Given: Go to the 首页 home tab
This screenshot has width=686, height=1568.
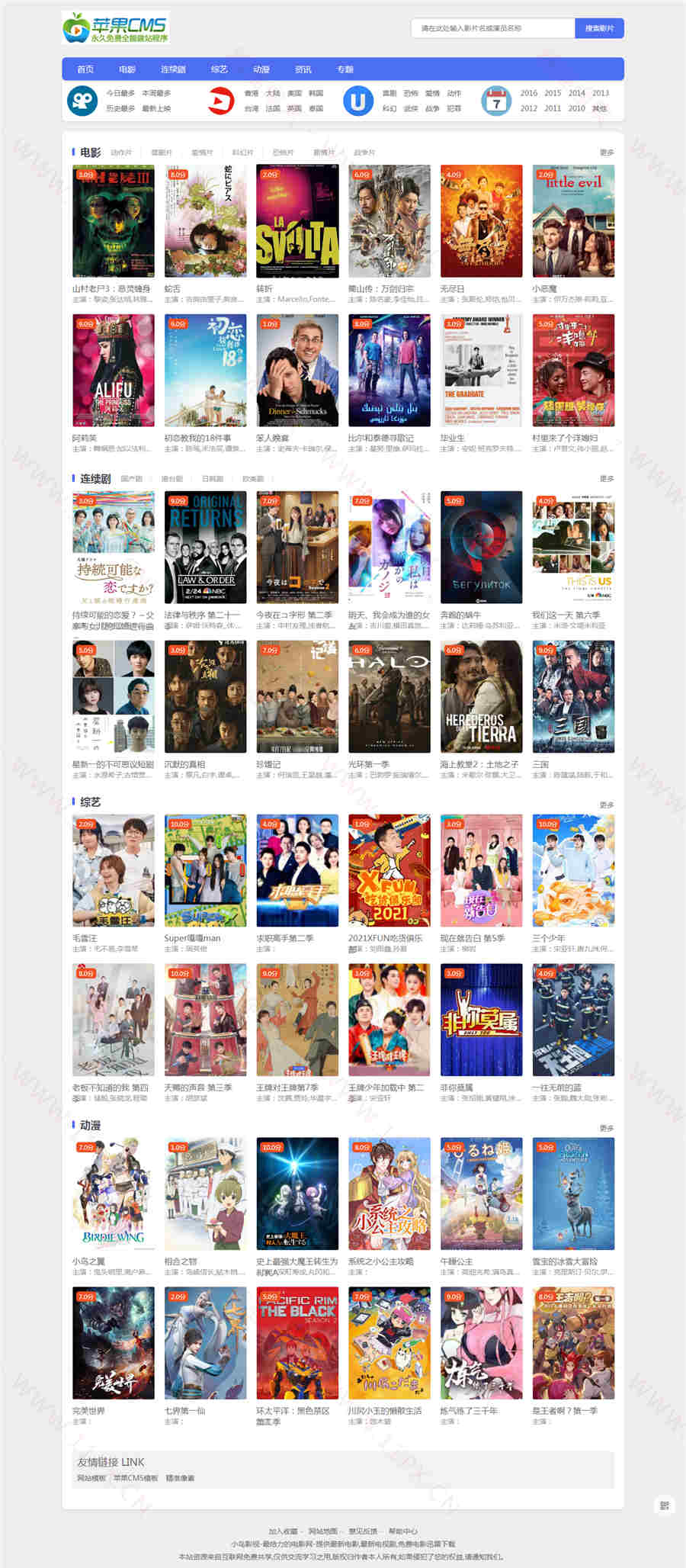Looking at the screenshot, I should click(x=85, y=69).
